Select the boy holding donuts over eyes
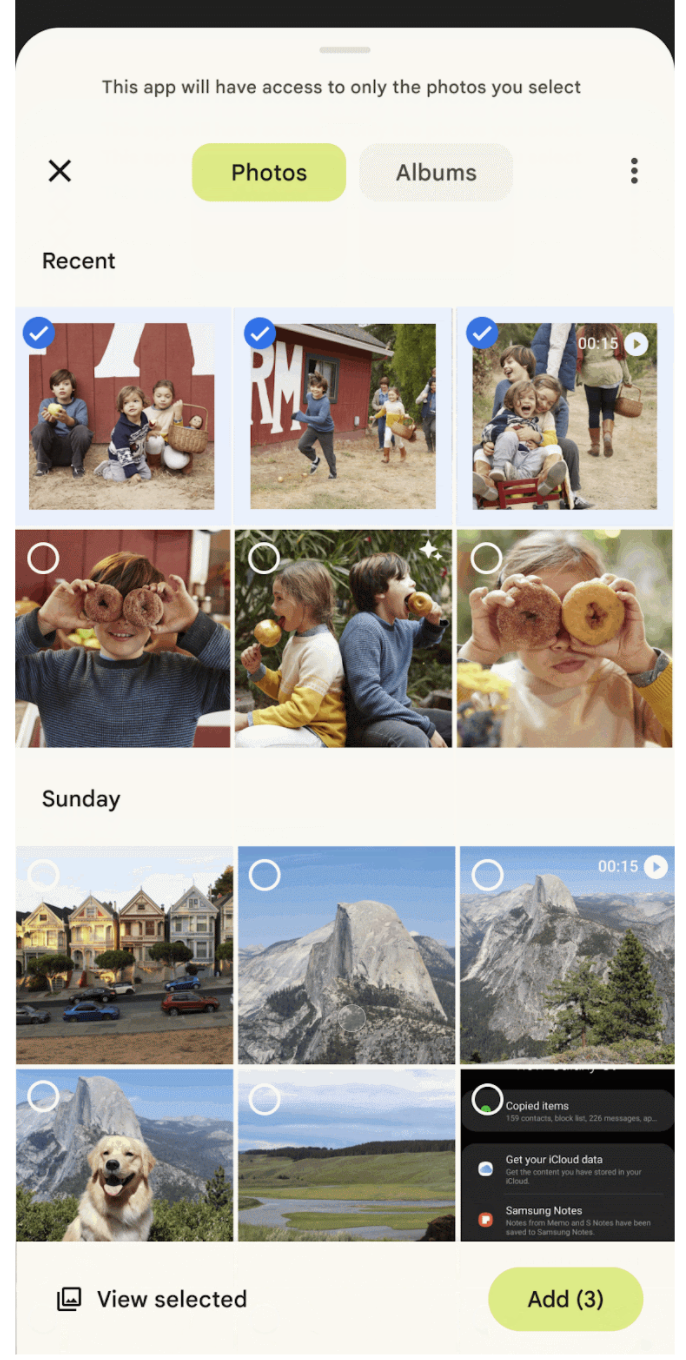This screenshot has height=1360, width=686. click(122, 638)
